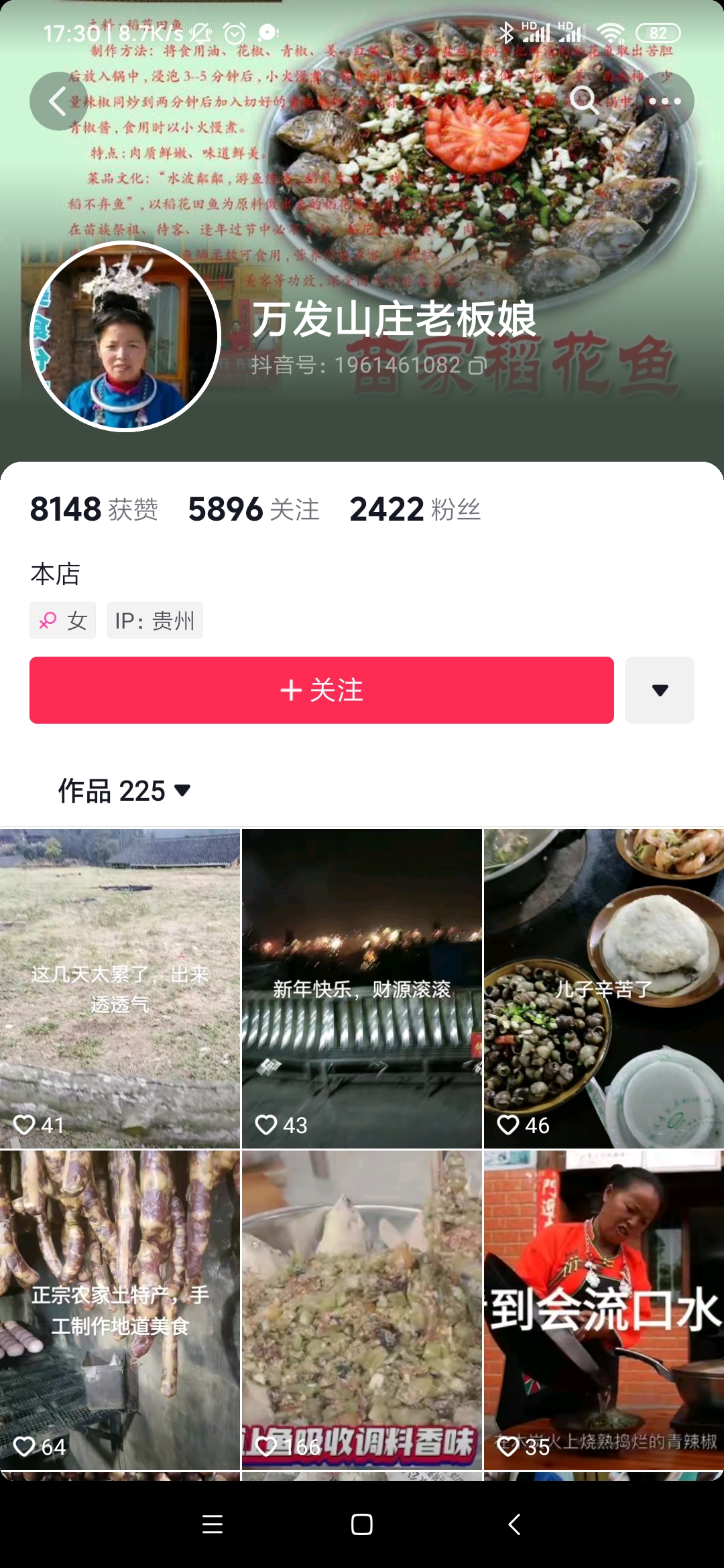Open the fish dish video with 166 likes
This screenshot has width=724, height=1568.
coord(361,1310)
